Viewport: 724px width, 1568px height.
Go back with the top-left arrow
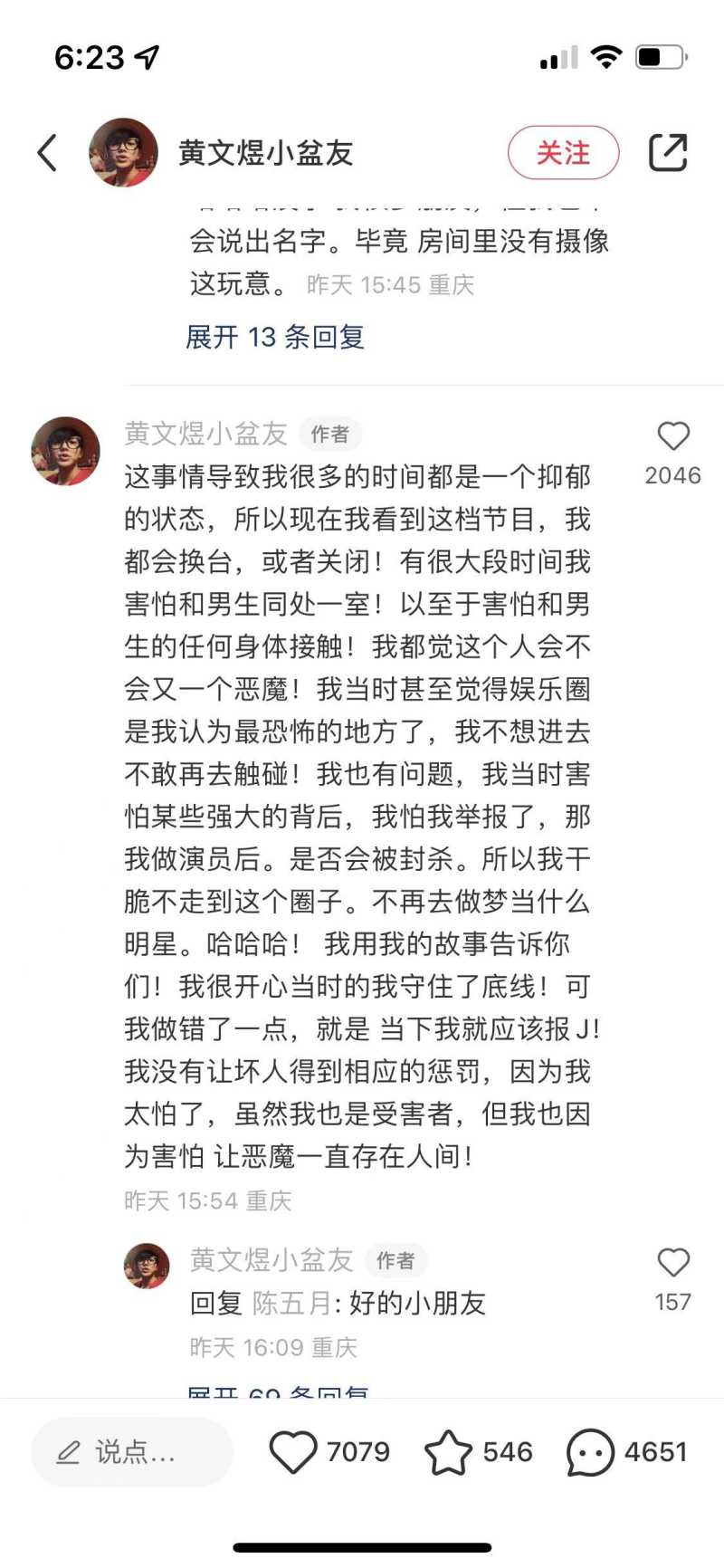[x=48, y=152]
